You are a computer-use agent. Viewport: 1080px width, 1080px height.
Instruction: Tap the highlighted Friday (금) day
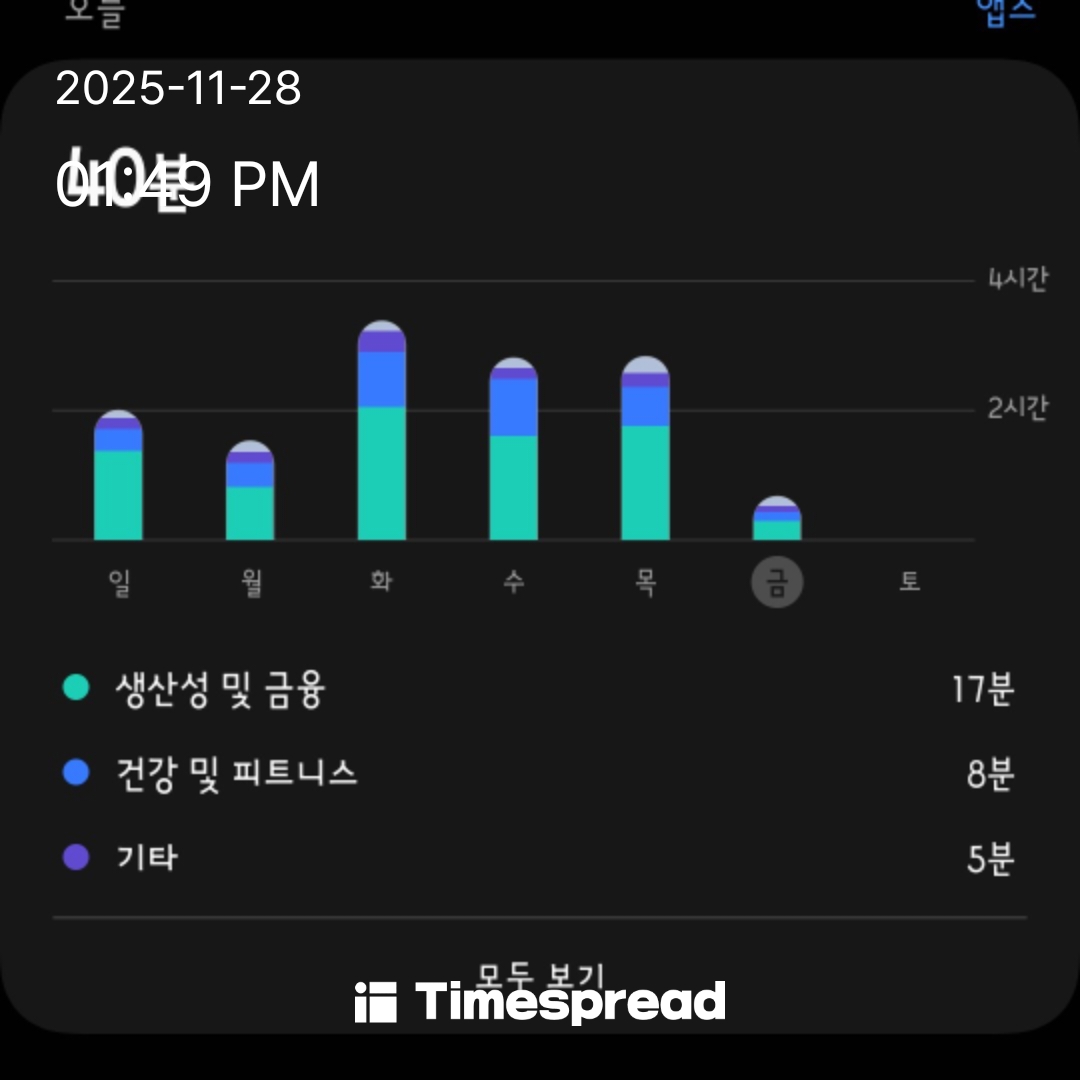[x=777, y=584]
